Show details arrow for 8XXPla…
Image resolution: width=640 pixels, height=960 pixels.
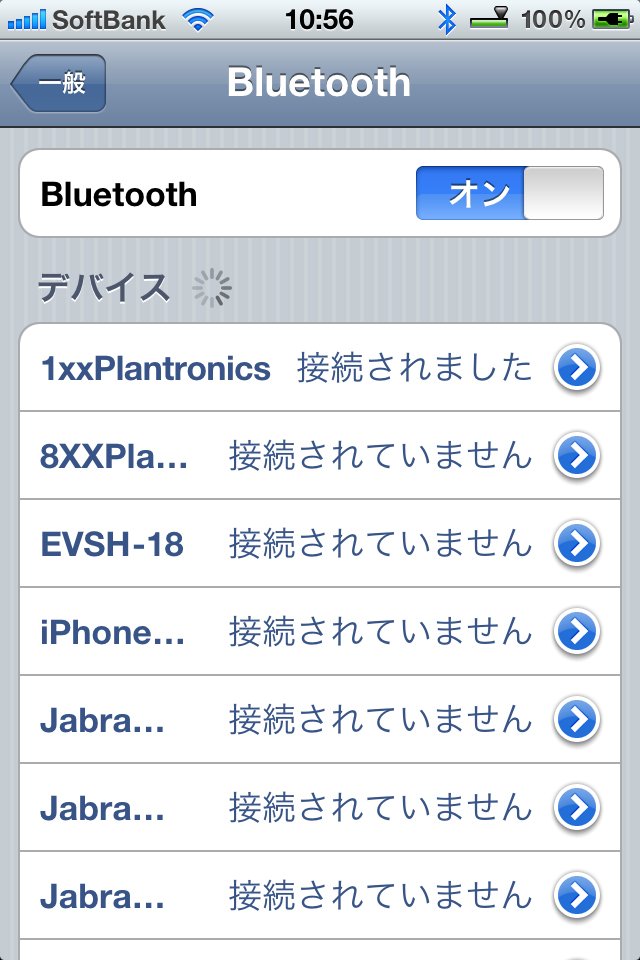click(576, 456)
